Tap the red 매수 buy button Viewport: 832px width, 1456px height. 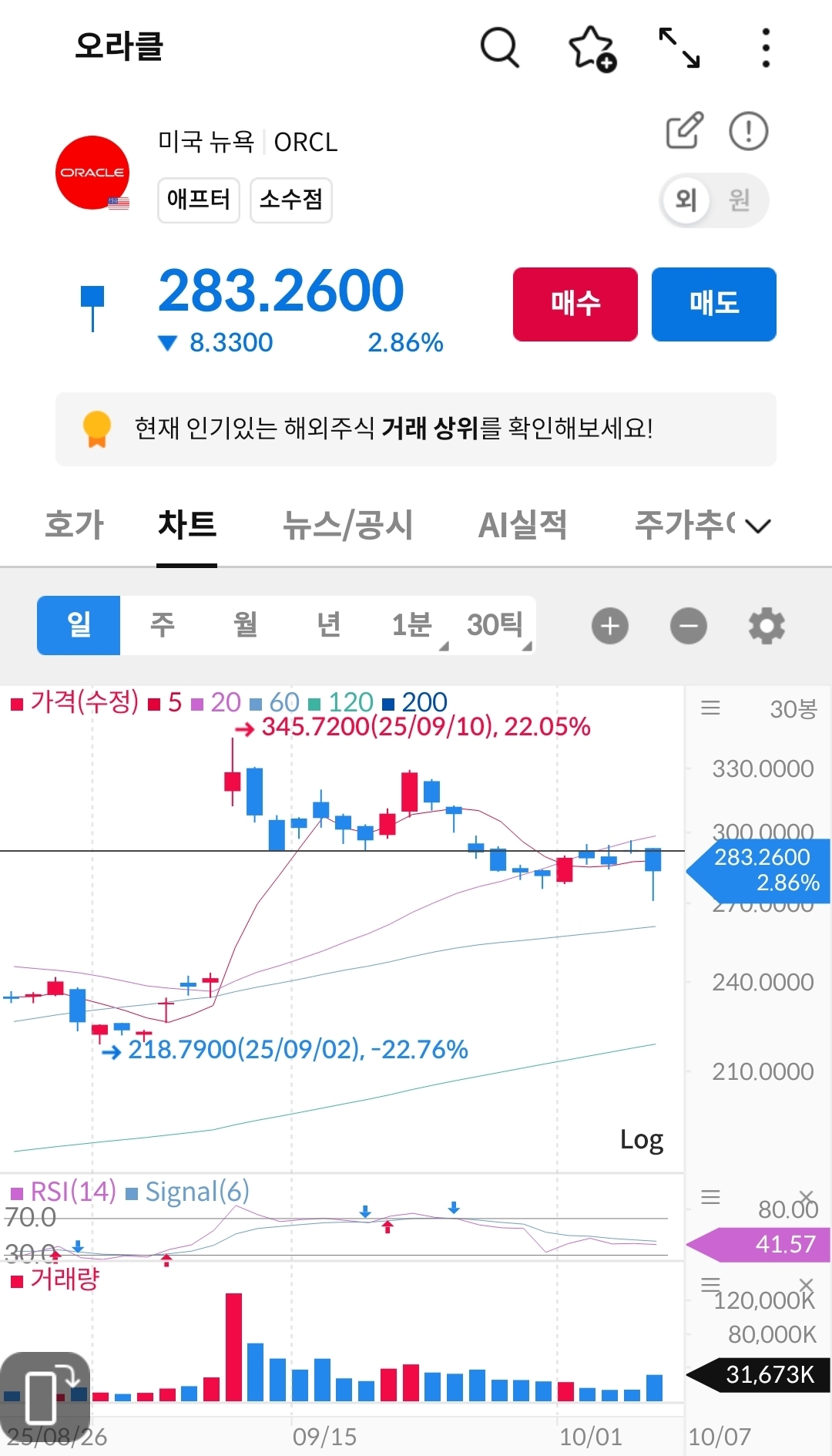(575, 304)
